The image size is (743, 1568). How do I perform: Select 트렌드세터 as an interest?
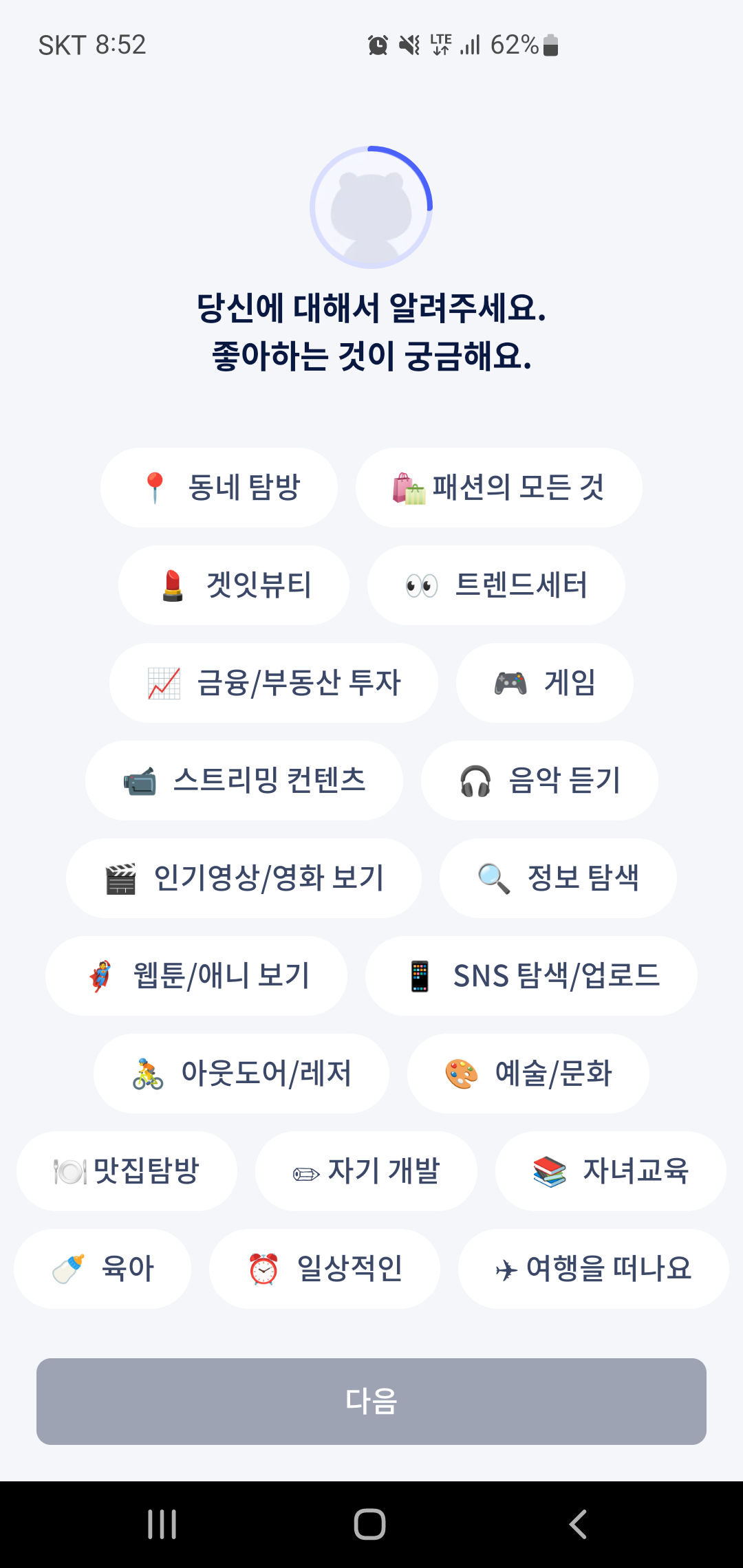(496, 585)
